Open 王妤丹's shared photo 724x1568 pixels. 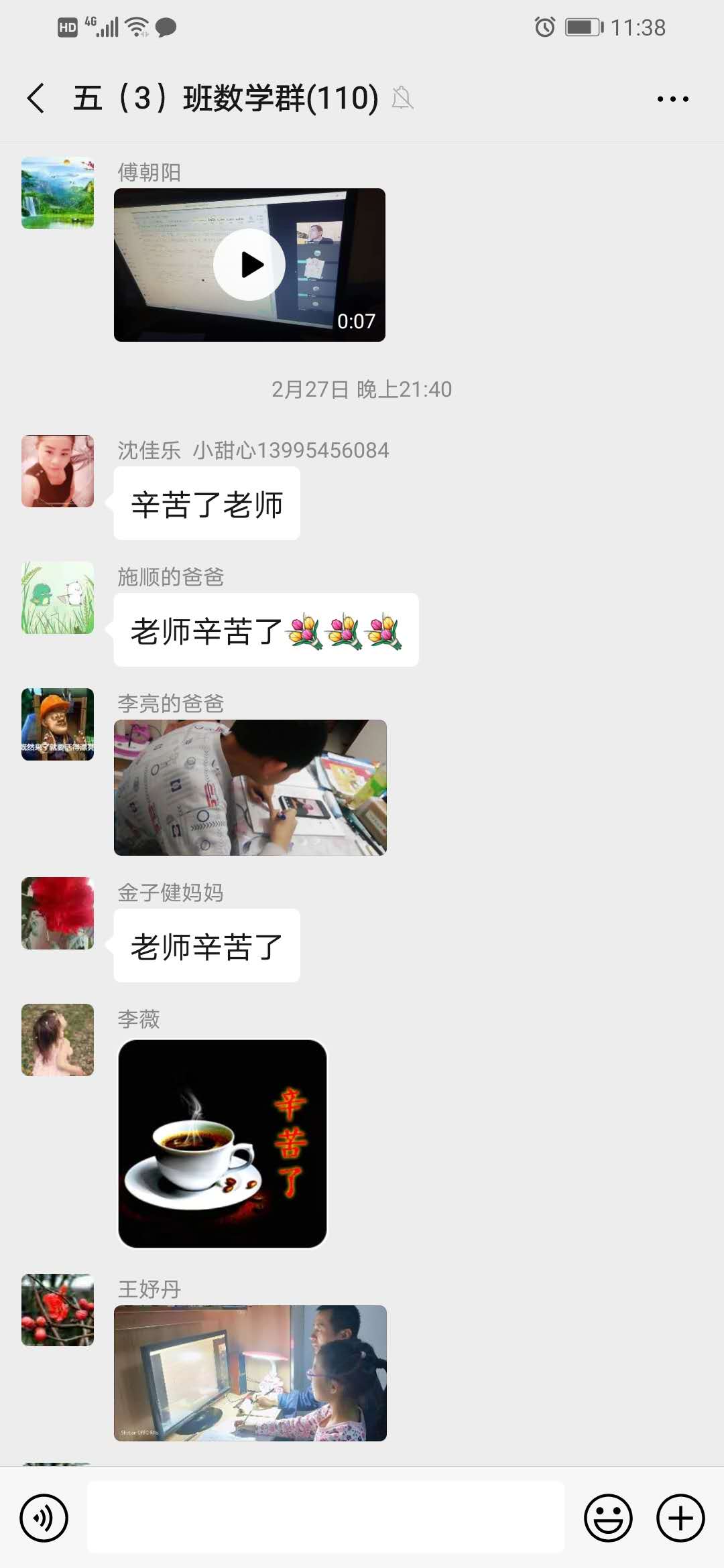pos(250,1373)
